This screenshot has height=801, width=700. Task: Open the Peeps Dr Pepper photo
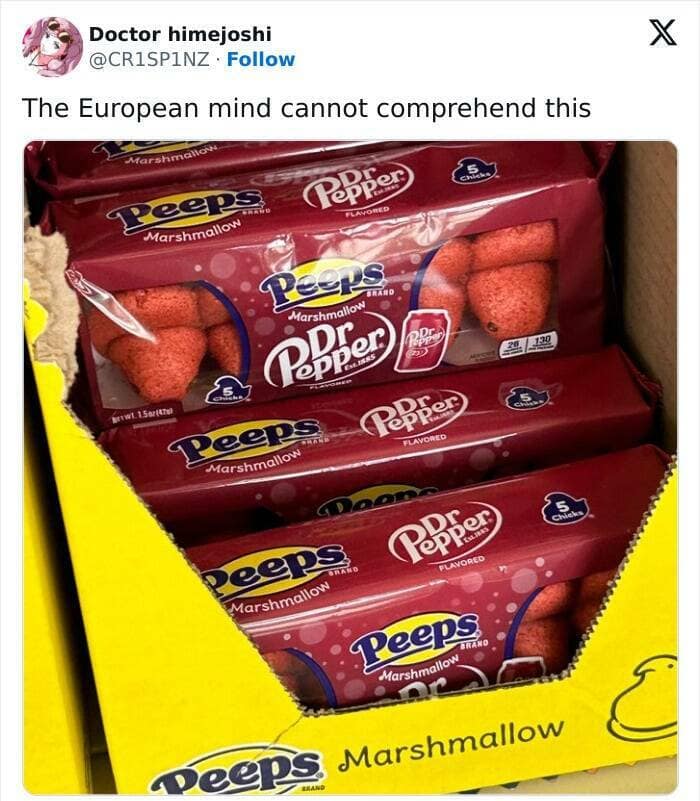[x=350, y=467]
